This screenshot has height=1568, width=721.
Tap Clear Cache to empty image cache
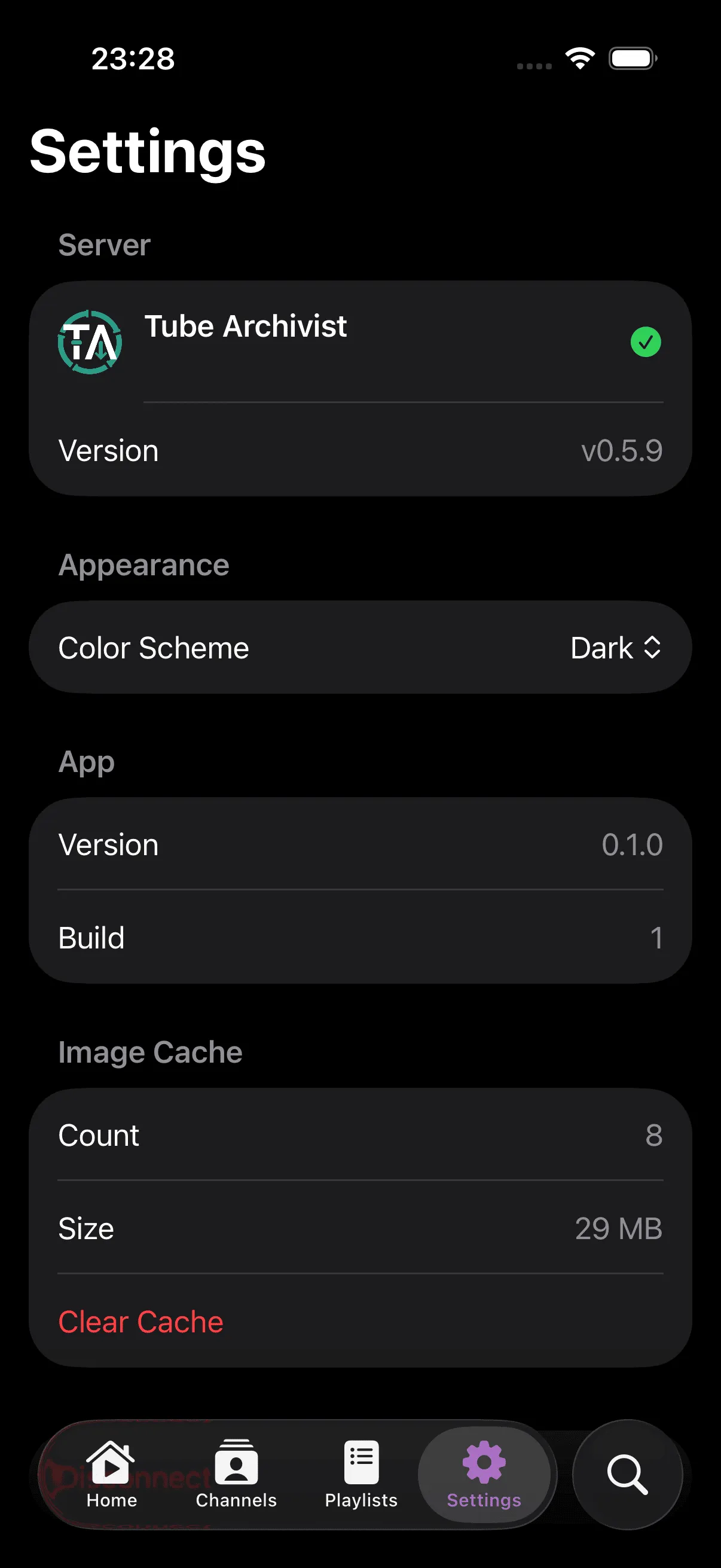pyautogui.click(x=140, y=1322)
